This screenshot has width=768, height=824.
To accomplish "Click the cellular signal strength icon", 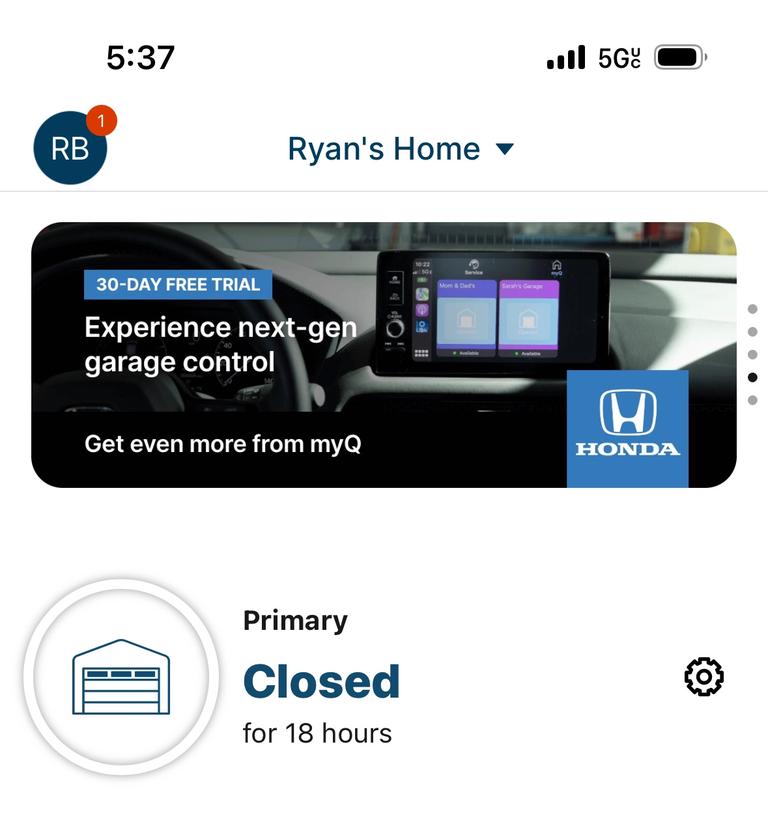I will [x=566, y=57].
